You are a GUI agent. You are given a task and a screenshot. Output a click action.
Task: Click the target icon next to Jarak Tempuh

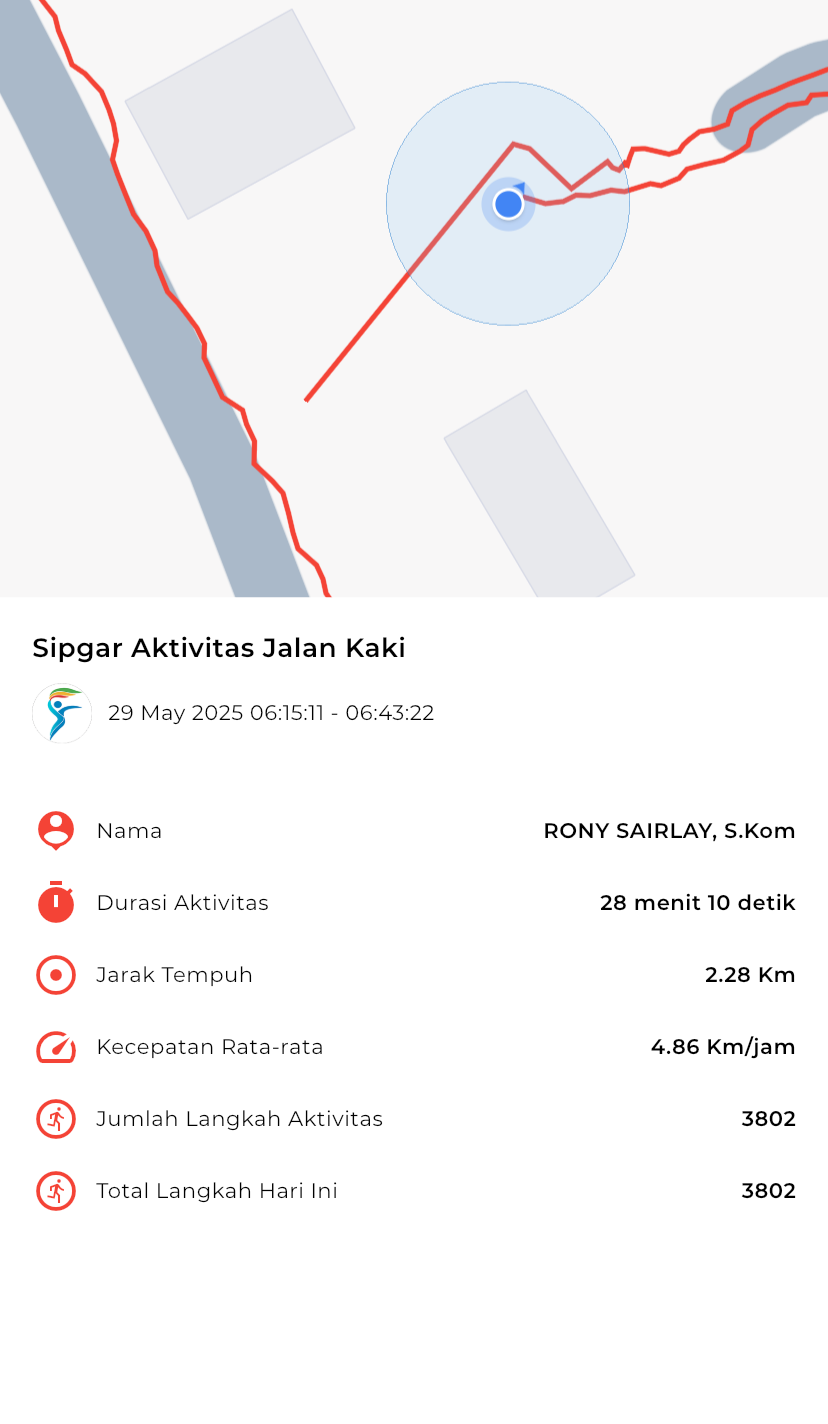click(55, 975)
